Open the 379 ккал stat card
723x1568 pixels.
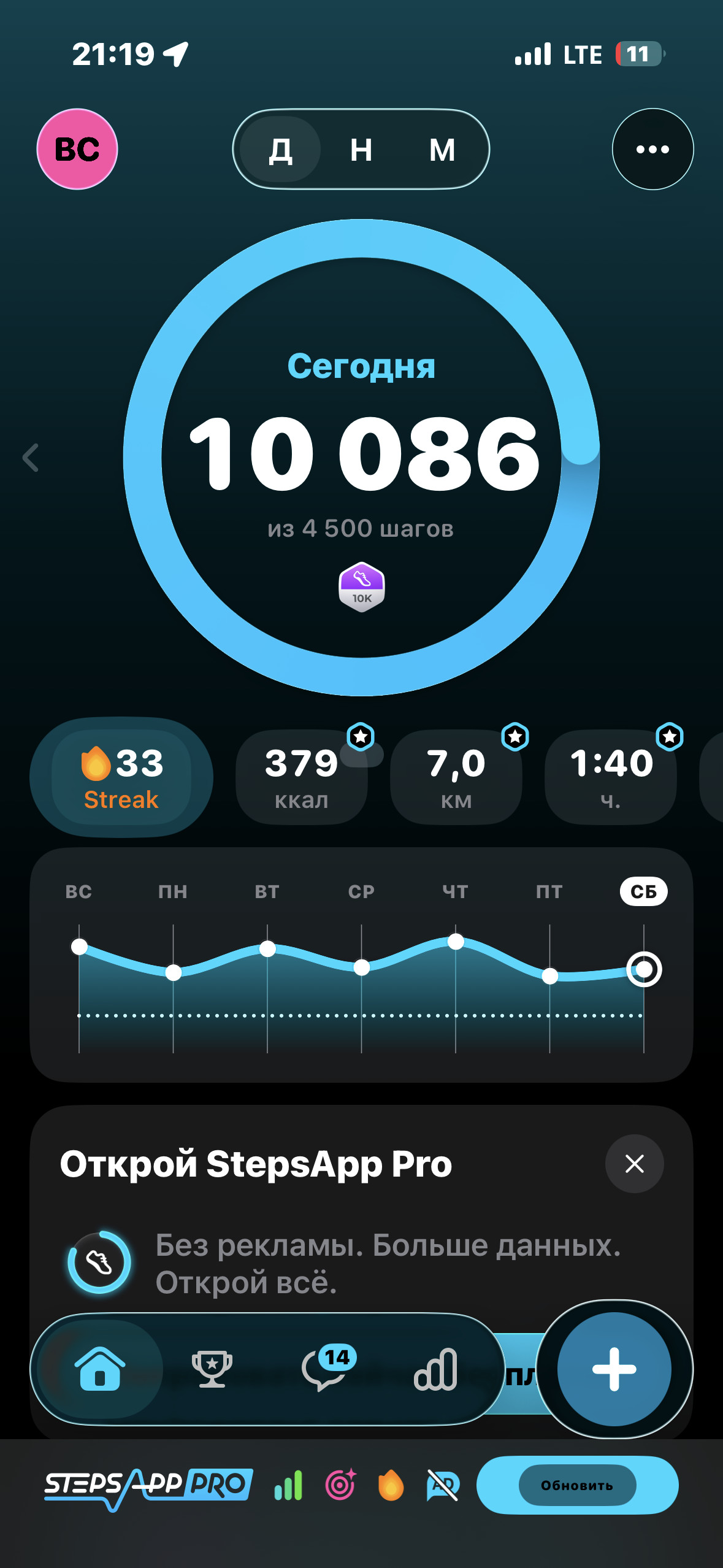click(x=302, y=777)
